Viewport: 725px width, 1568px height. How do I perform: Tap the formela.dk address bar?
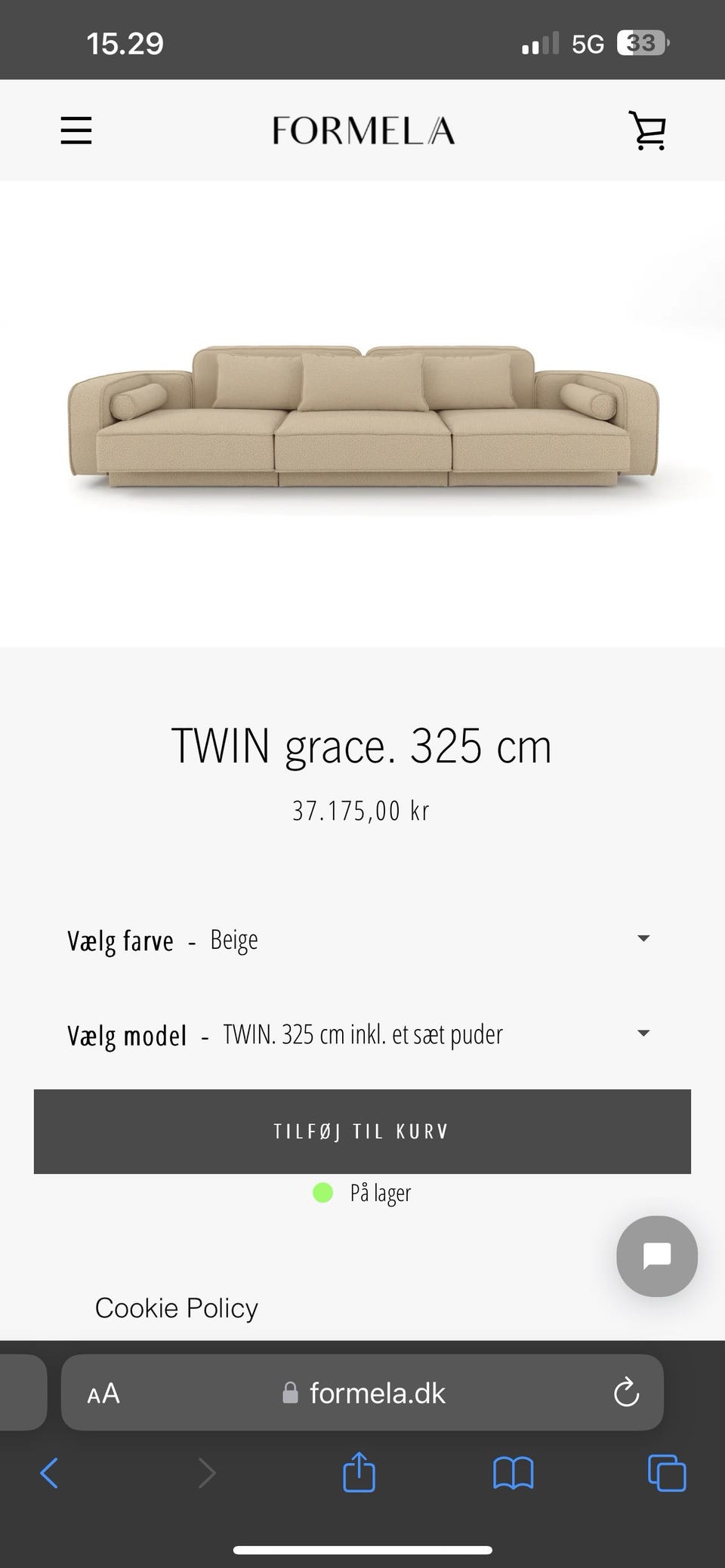(x=378, y=1393)
